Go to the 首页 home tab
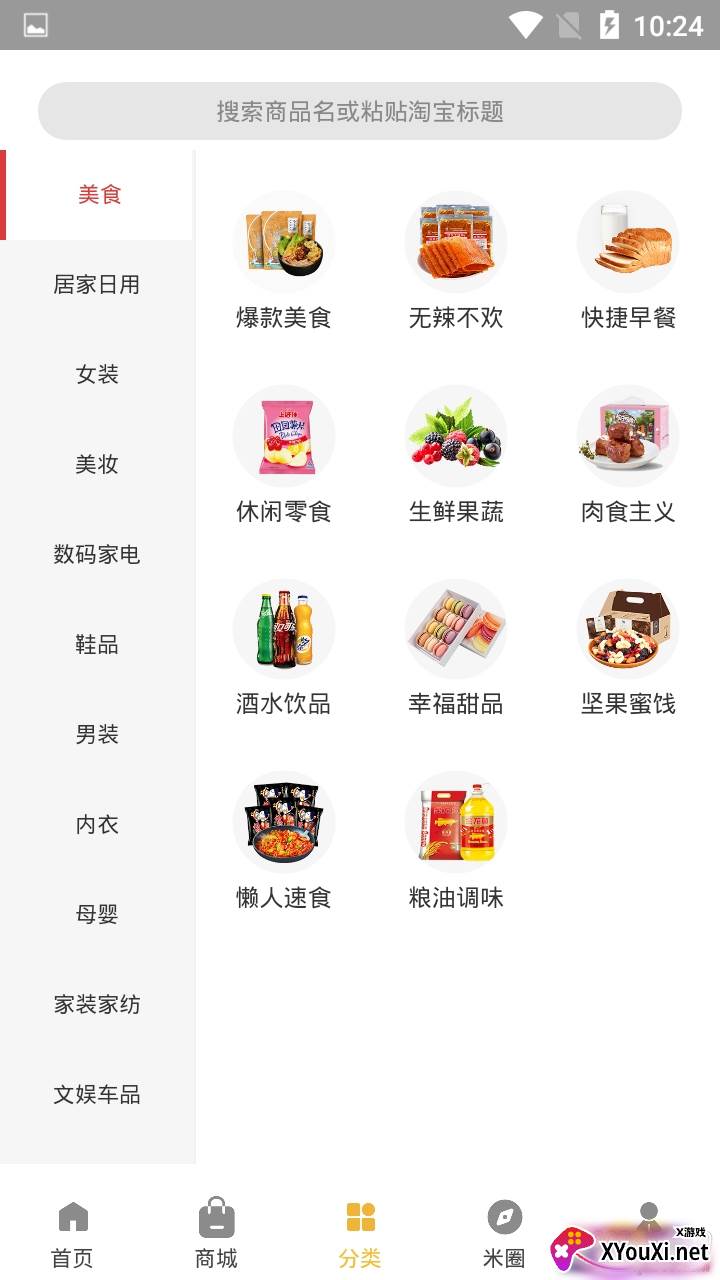720x1280 pixels. tap(72, 1235)
